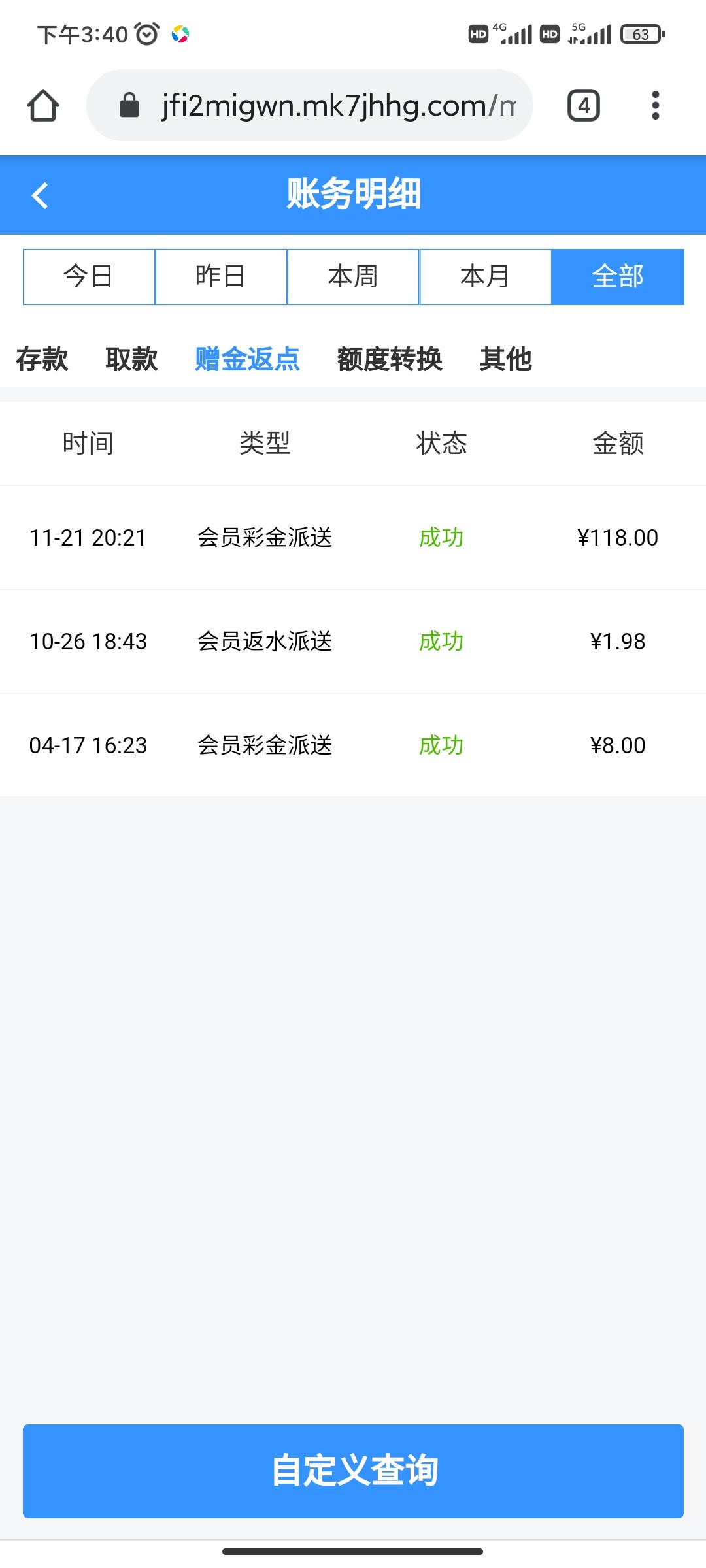Switch to the 本月 filter
This screenshot has height=1568, width=706.
485,277
